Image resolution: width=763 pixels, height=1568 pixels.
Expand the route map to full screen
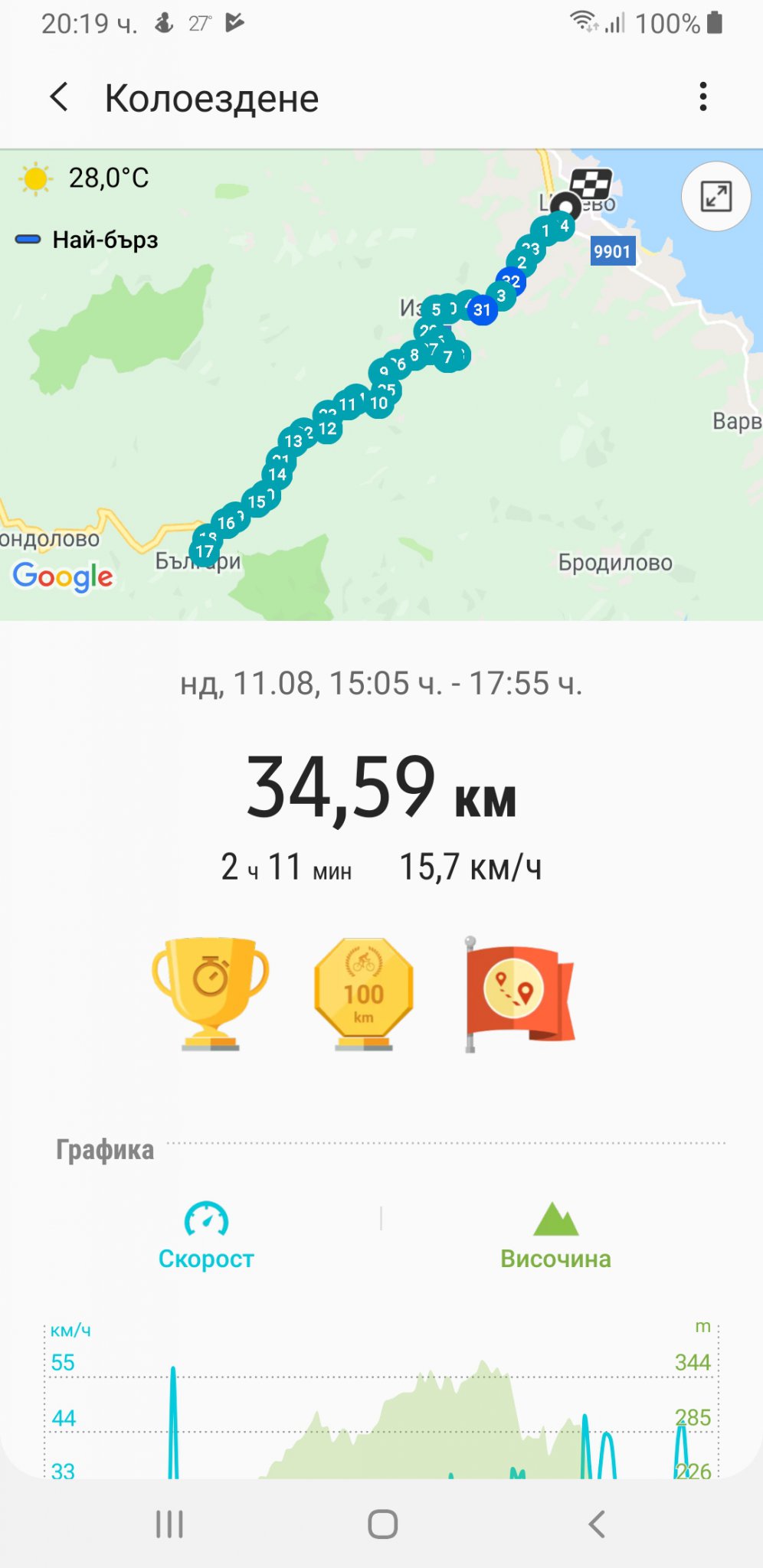(716, 197)
